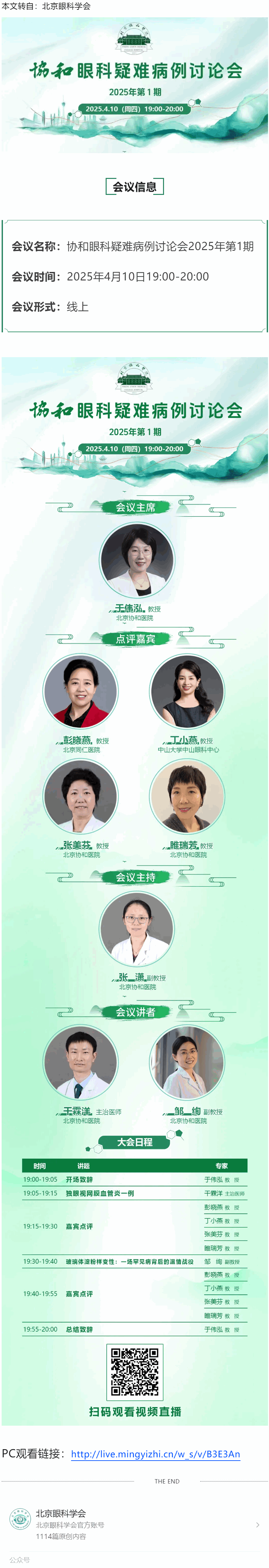269x1568 pixels.
Task: Open the top conference banner image
Action: [x=134, y=85]
